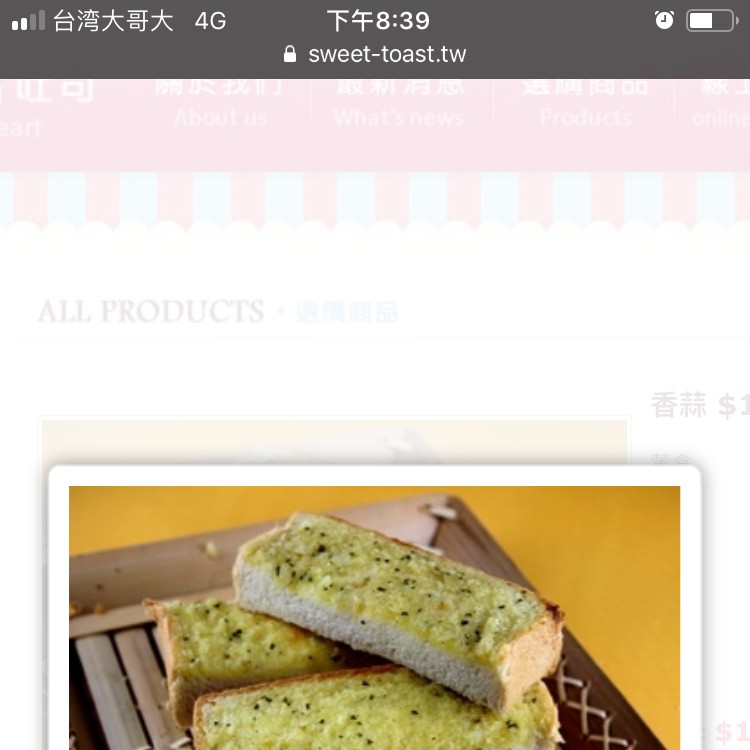Open the About us menu item
The height and width of the screenshot is (750, 750).
coord(220,105)
